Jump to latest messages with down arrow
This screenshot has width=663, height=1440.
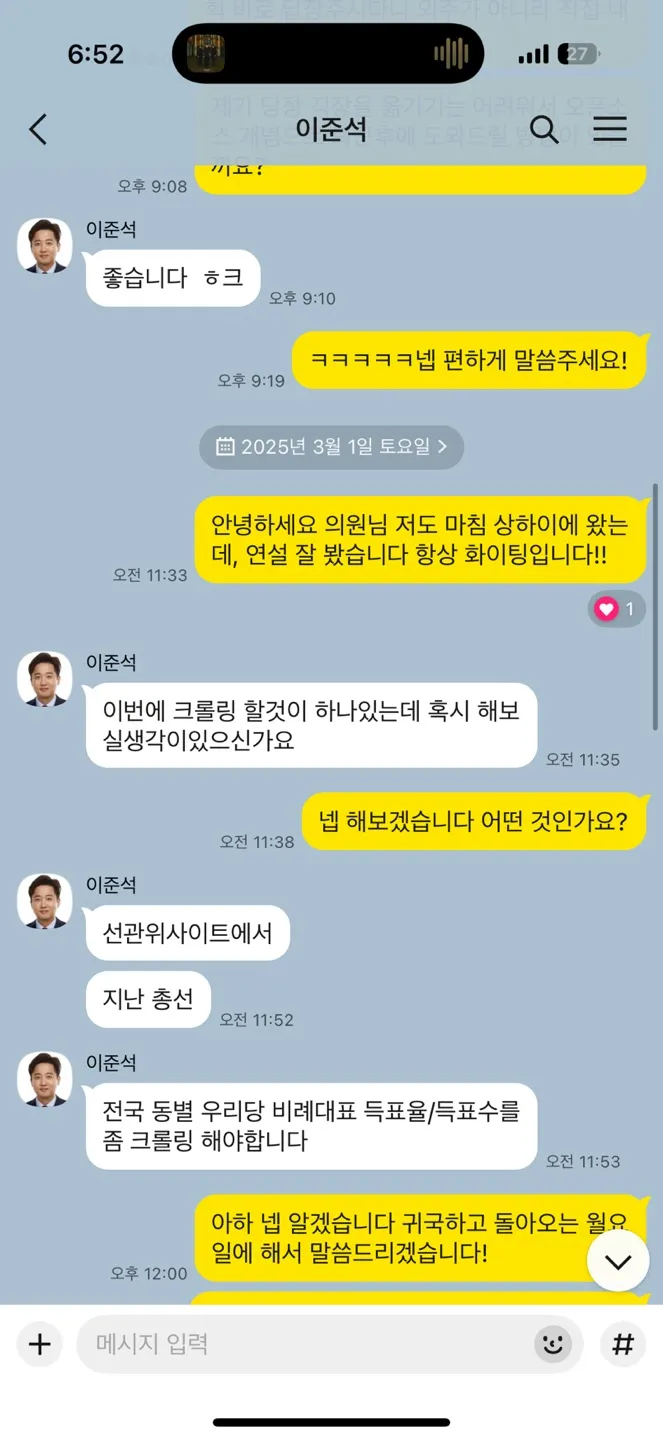[618, 1261]
